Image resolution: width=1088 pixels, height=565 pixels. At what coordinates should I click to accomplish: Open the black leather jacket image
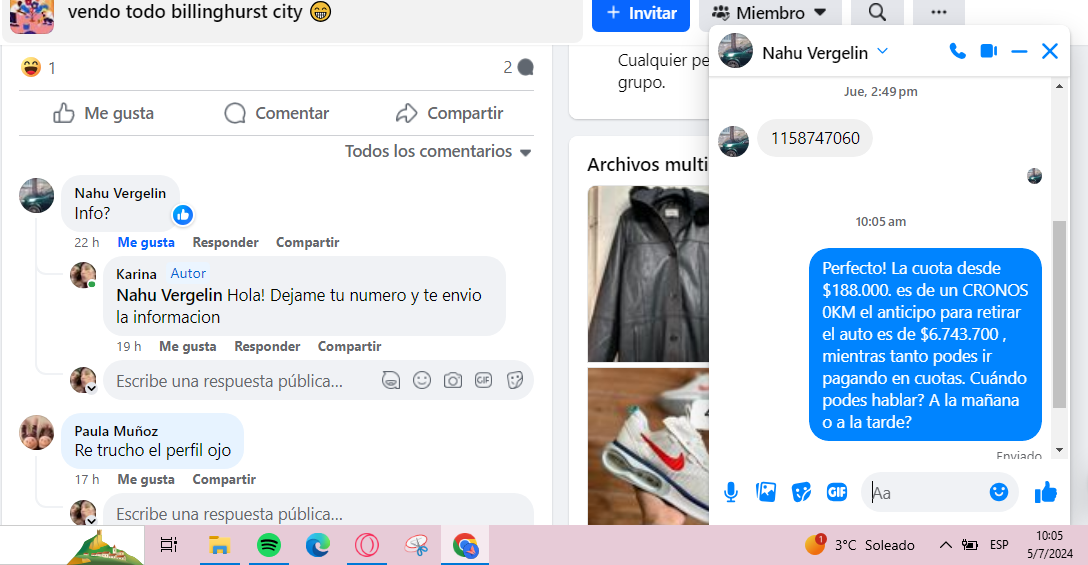click(646, 270)
